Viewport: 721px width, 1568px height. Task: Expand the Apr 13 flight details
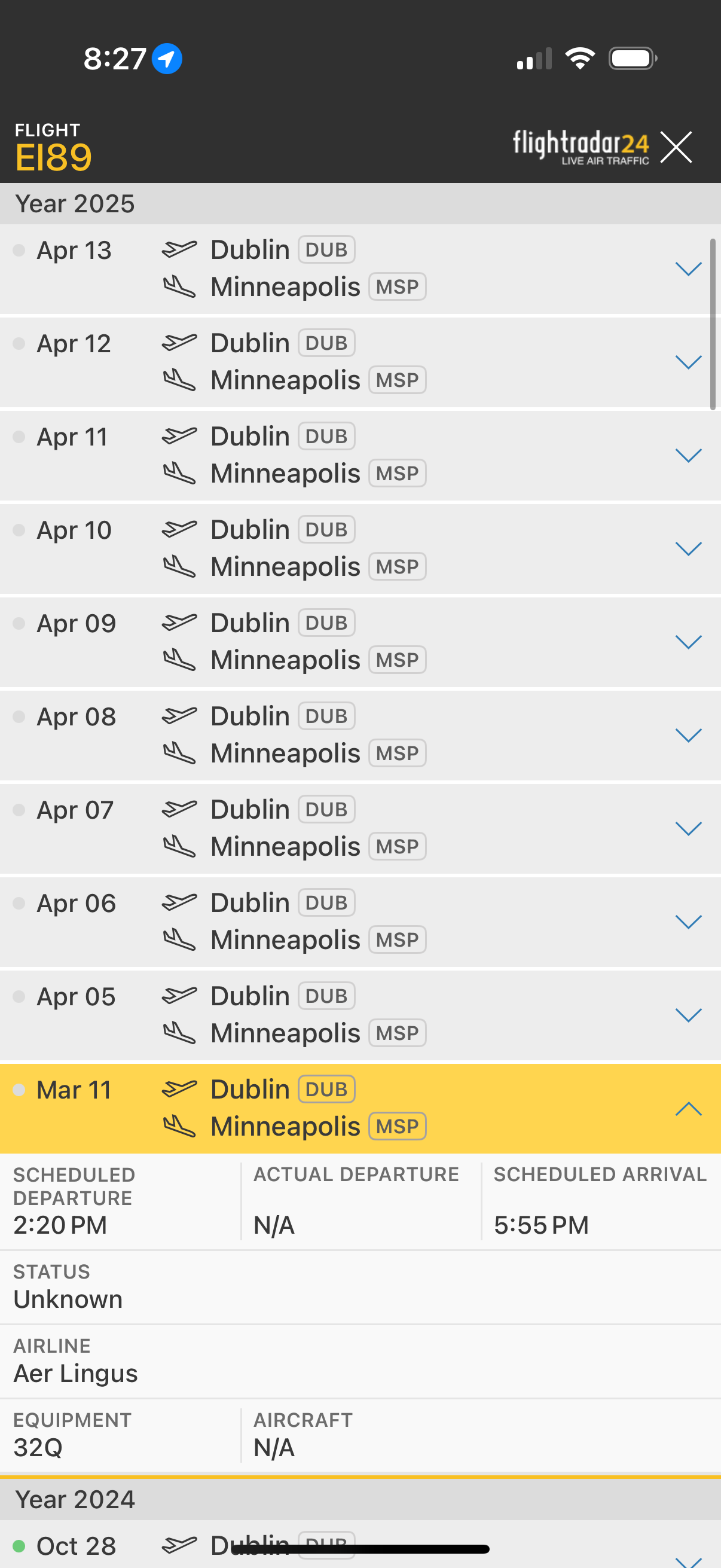(x=688, y=269)
